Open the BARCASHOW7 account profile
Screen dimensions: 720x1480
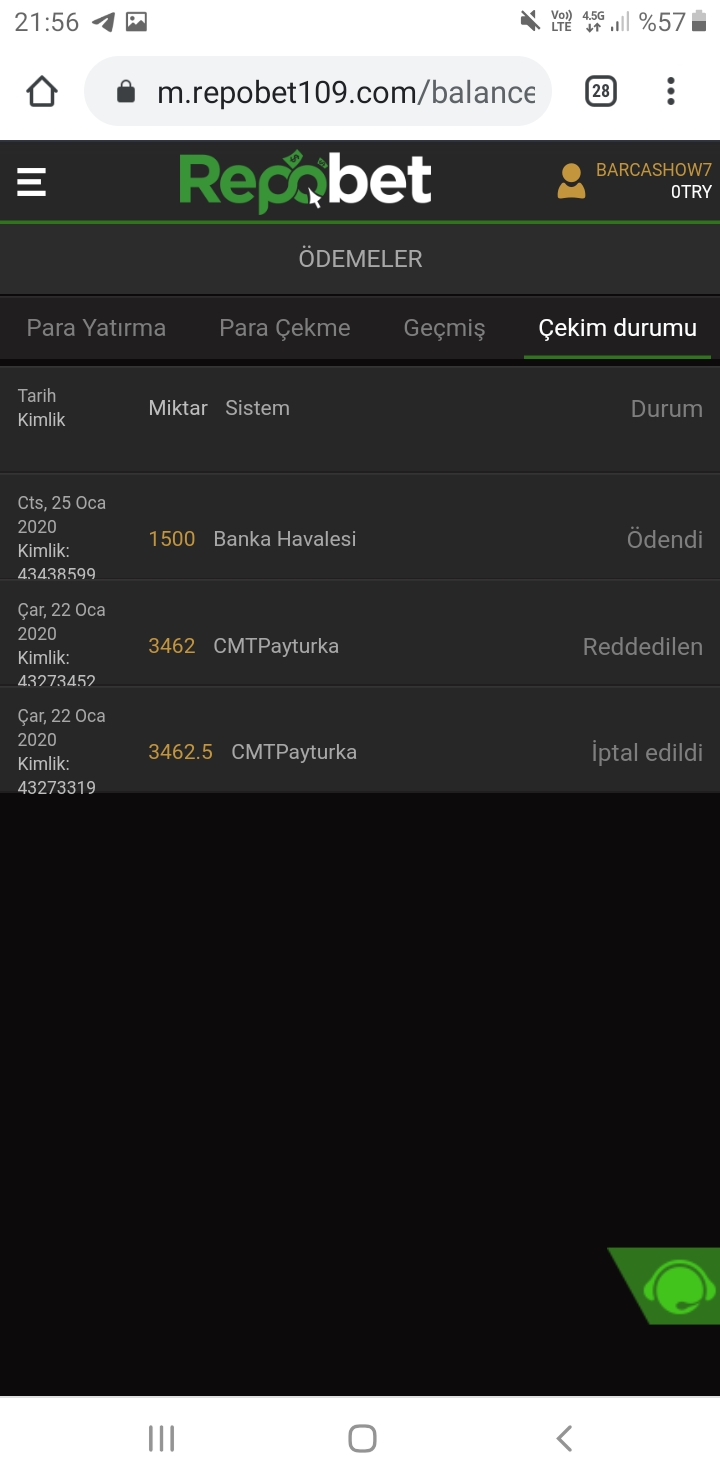click(634, 181)
